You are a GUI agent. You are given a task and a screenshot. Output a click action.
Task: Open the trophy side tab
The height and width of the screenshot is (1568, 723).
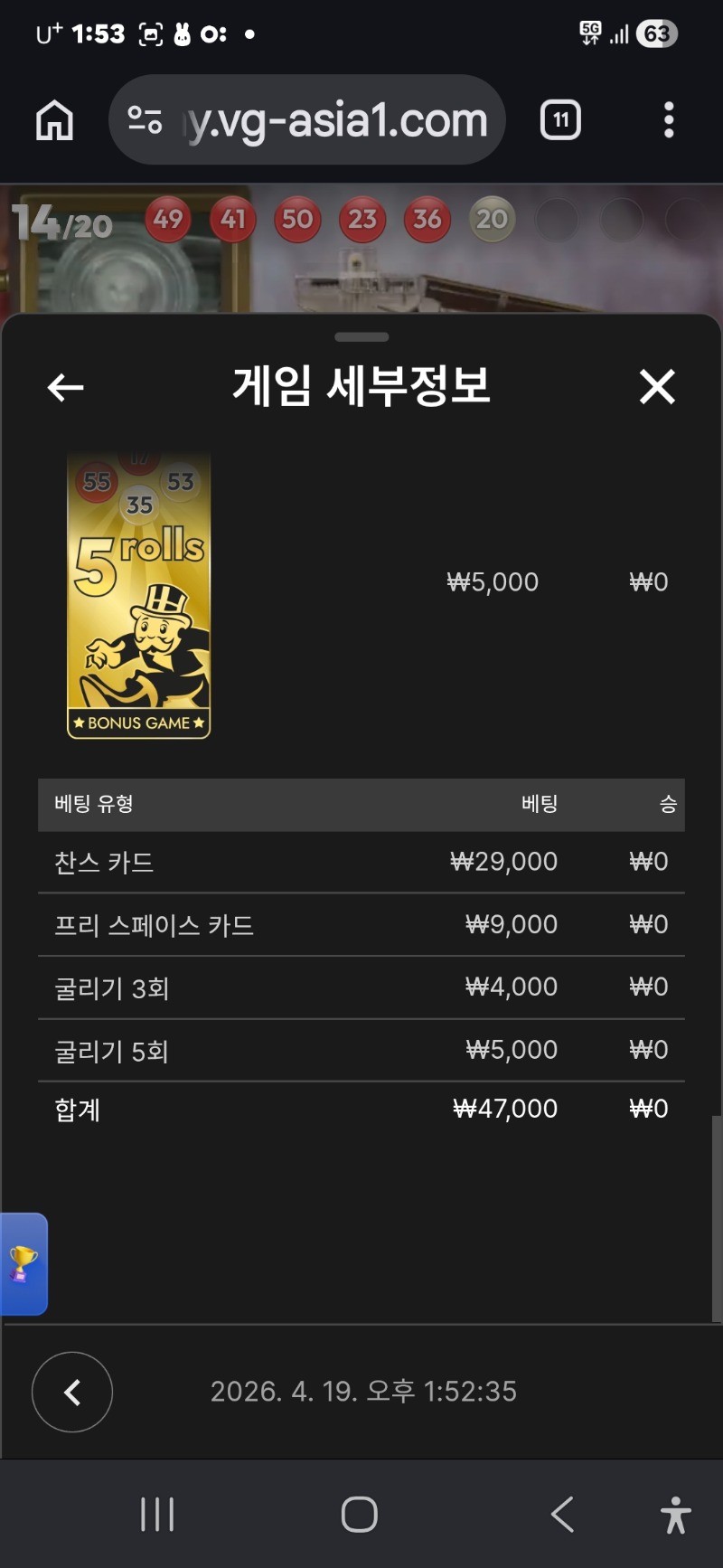[x=23, y=1263]
